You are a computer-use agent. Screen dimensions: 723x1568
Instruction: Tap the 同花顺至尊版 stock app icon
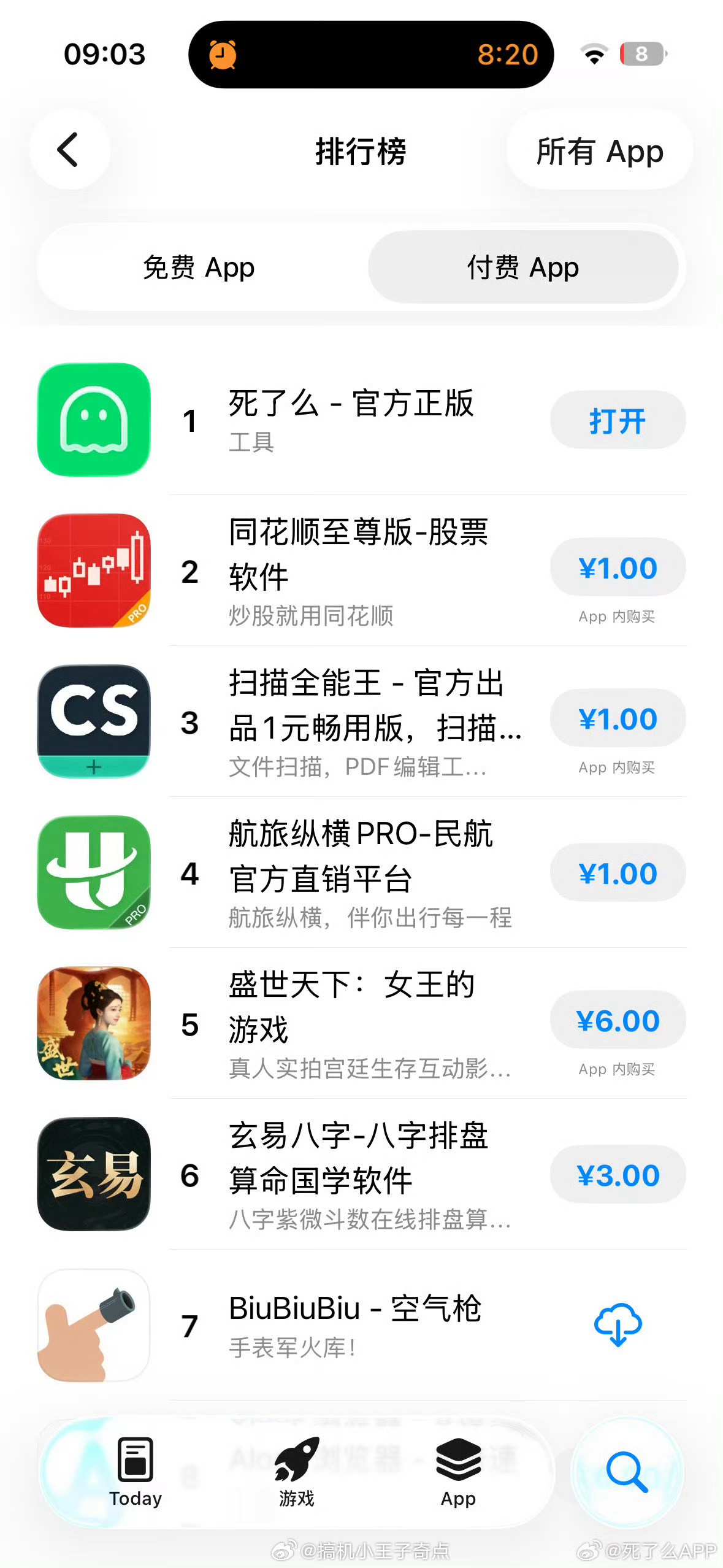pyautogui.click(x=93, y=571)
